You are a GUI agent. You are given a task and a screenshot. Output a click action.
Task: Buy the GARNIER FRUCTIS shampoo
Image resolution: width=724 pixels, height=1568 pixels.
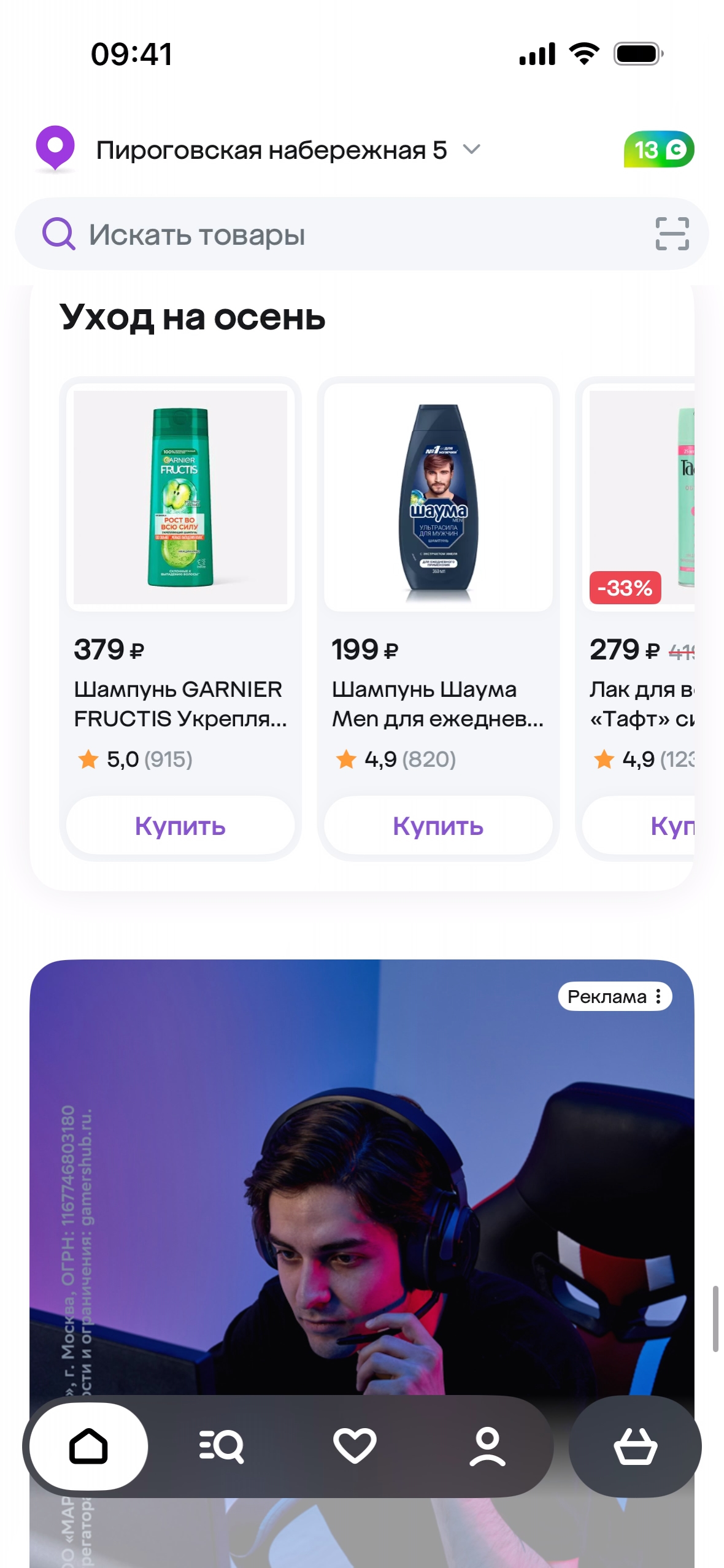180,826
